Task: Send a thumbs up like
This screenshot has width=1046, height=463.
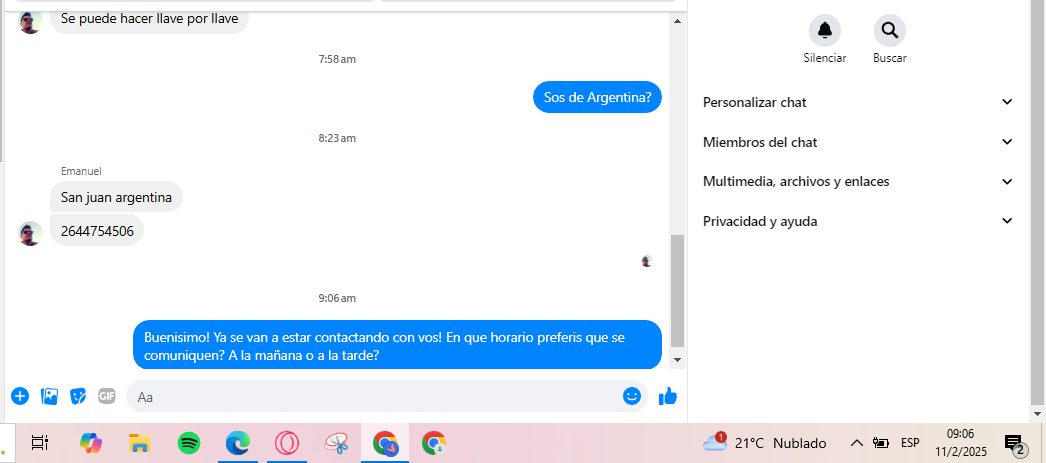Action: tap(668, 396)
